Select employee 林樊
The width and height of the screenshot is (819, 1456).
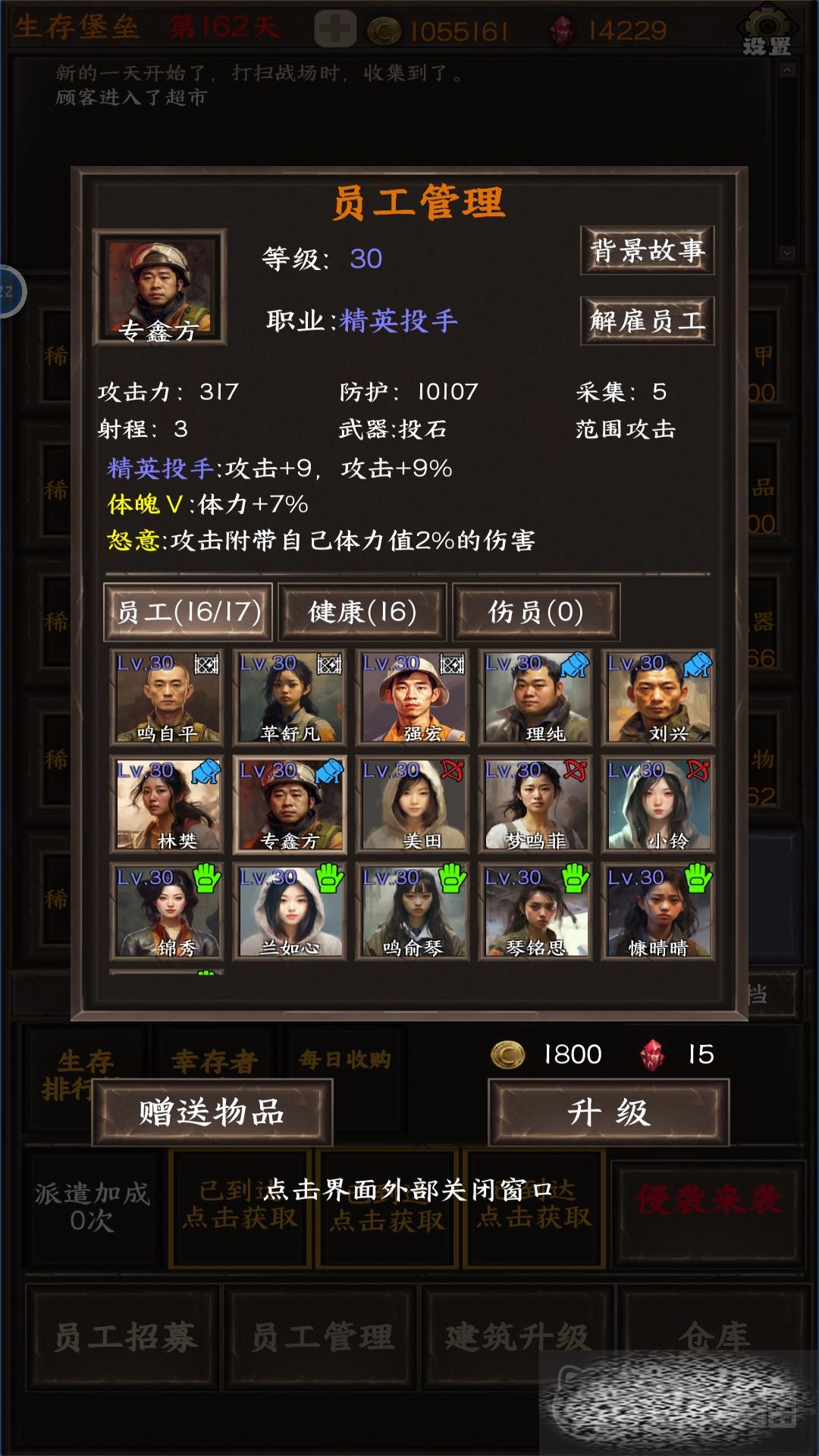pos(167,805)
